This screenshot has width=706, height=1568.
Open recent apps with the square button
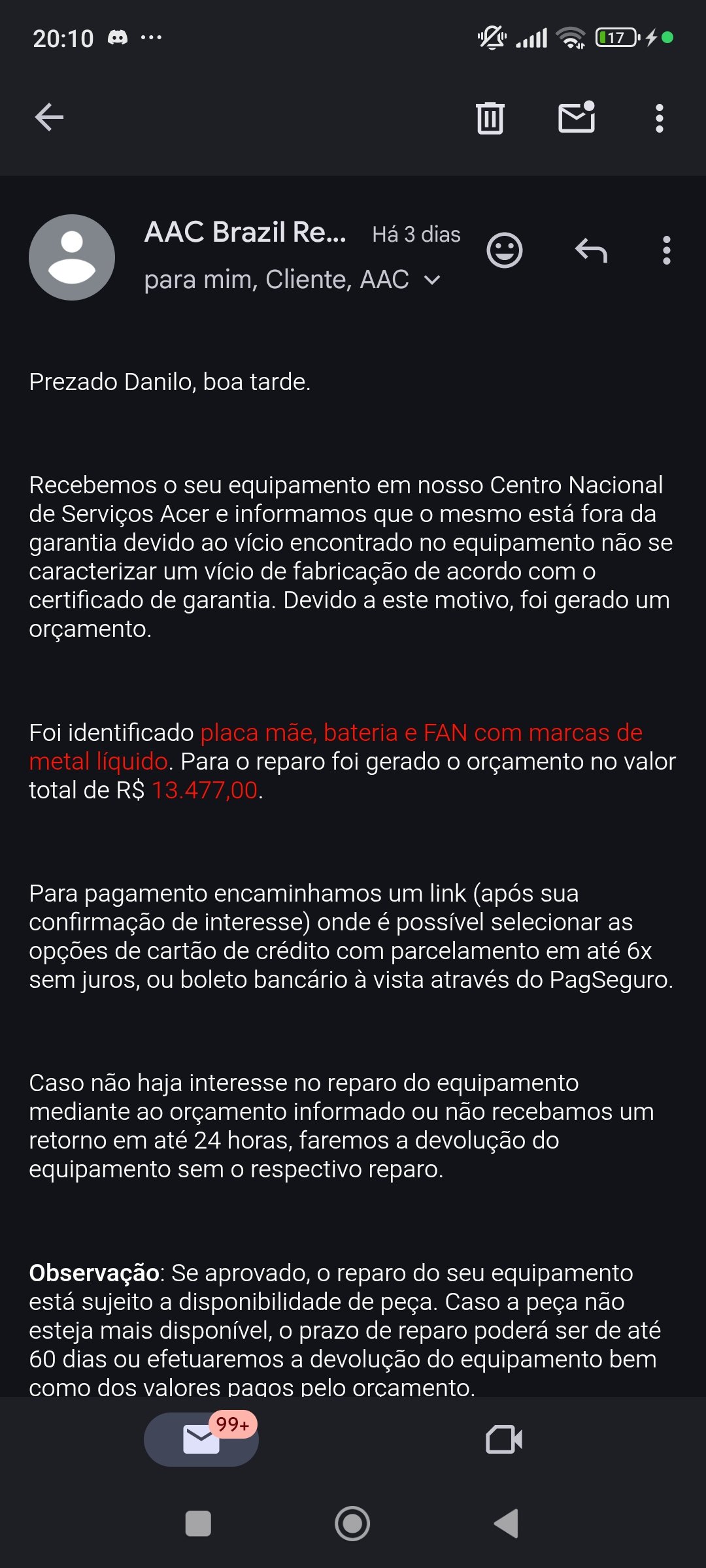pyautogui.click(x=198, y=1524)
